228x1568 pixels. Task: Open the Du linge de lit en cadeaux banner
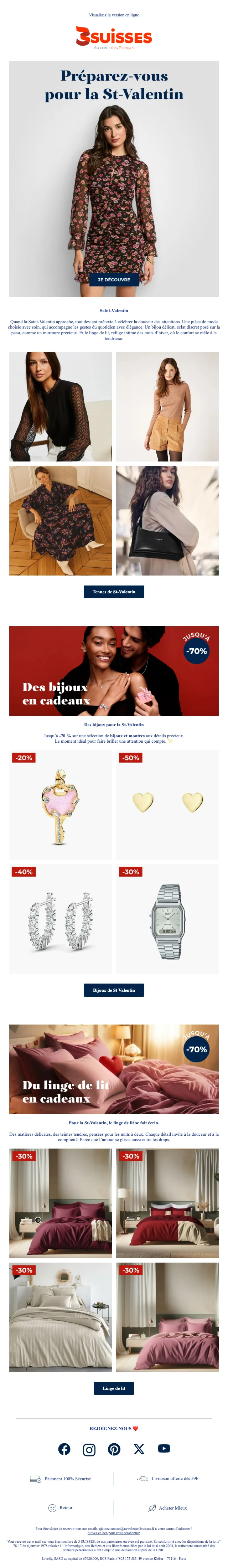(114, 1068)
